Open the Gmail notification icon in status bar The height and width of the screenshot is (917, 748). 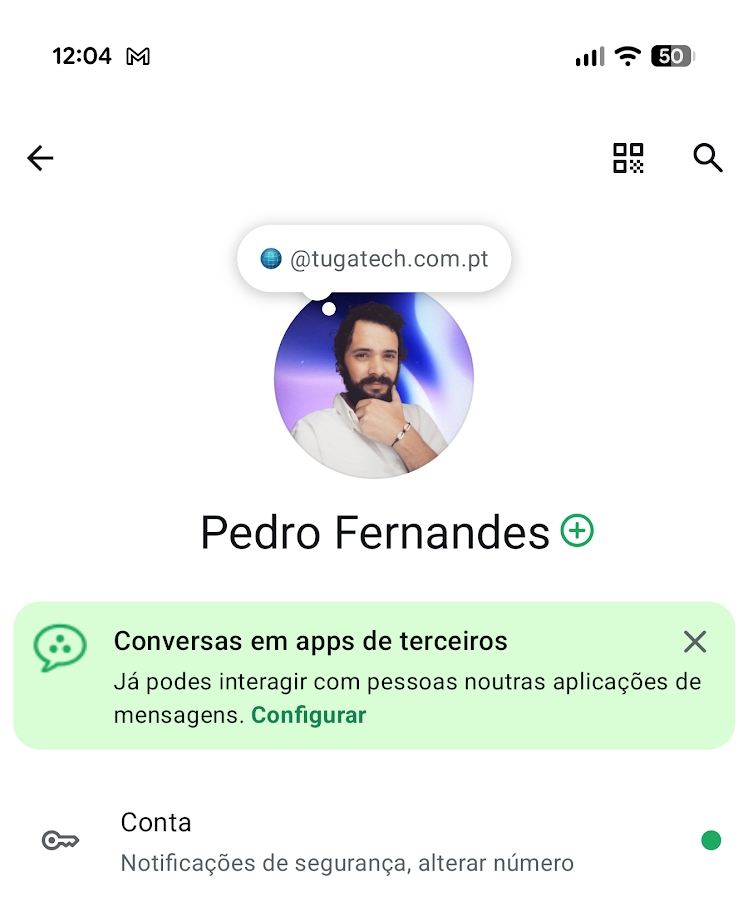click(140, 56)
